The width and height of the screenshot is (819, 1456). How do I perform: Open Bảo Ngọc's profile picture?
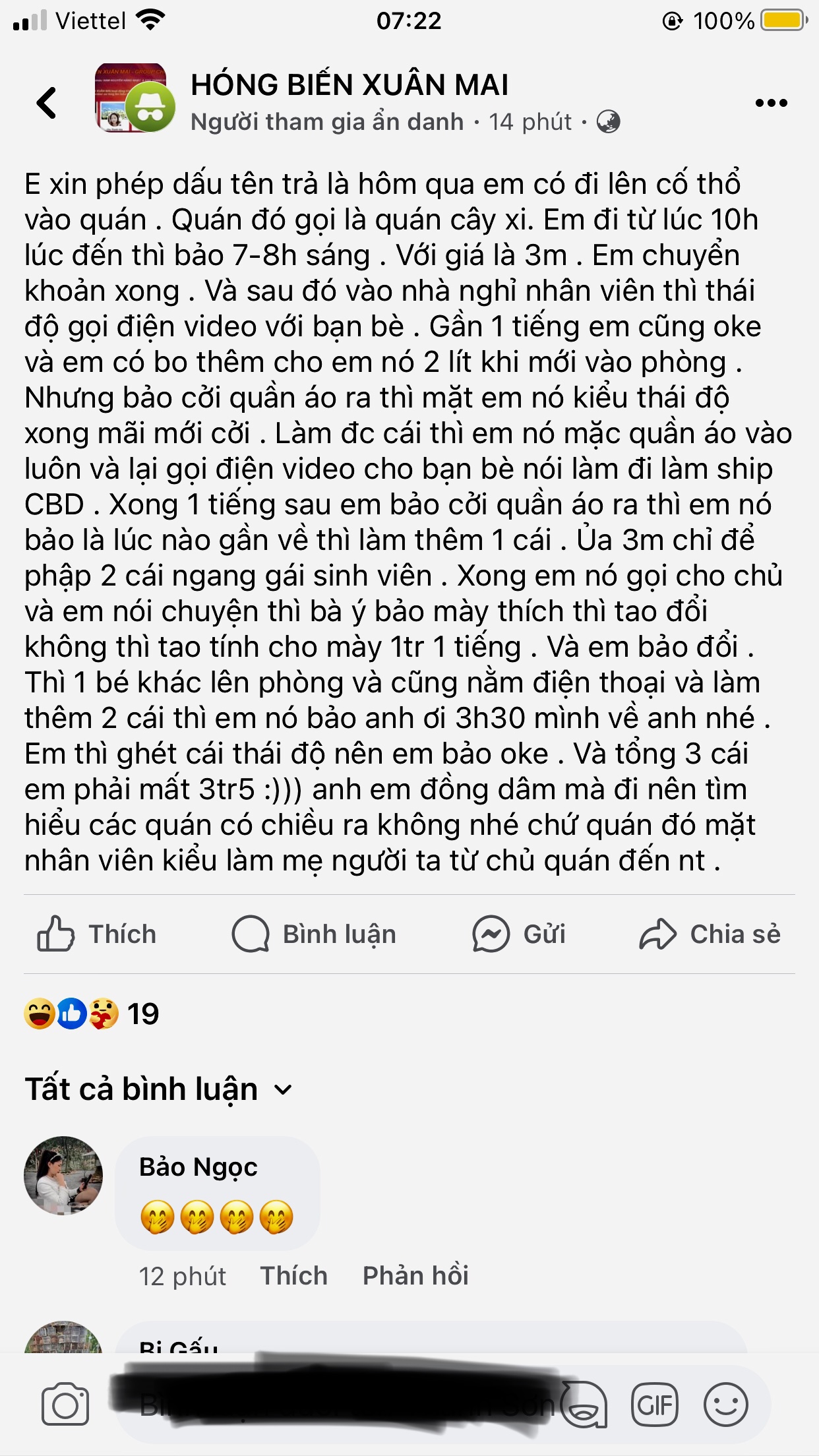(x=63, y=1176)
